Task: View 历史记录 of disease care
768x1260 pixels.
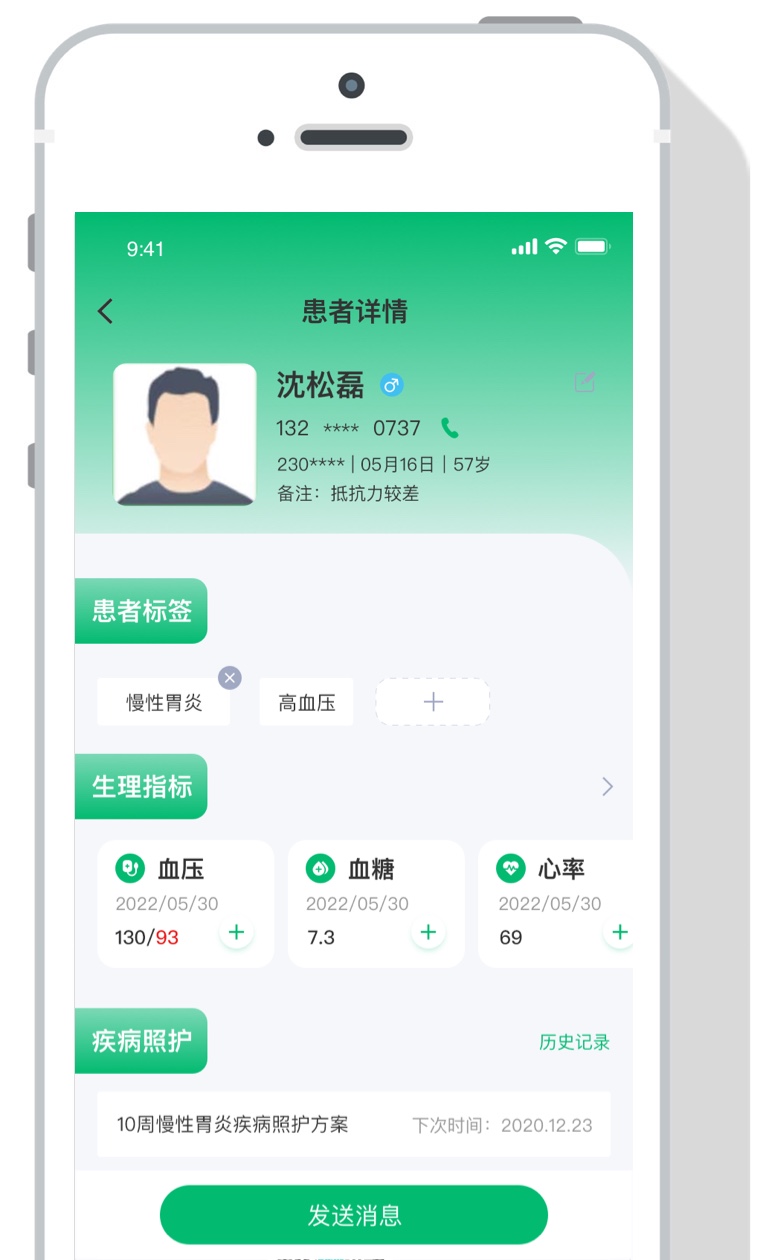Action: [574, 1042]
